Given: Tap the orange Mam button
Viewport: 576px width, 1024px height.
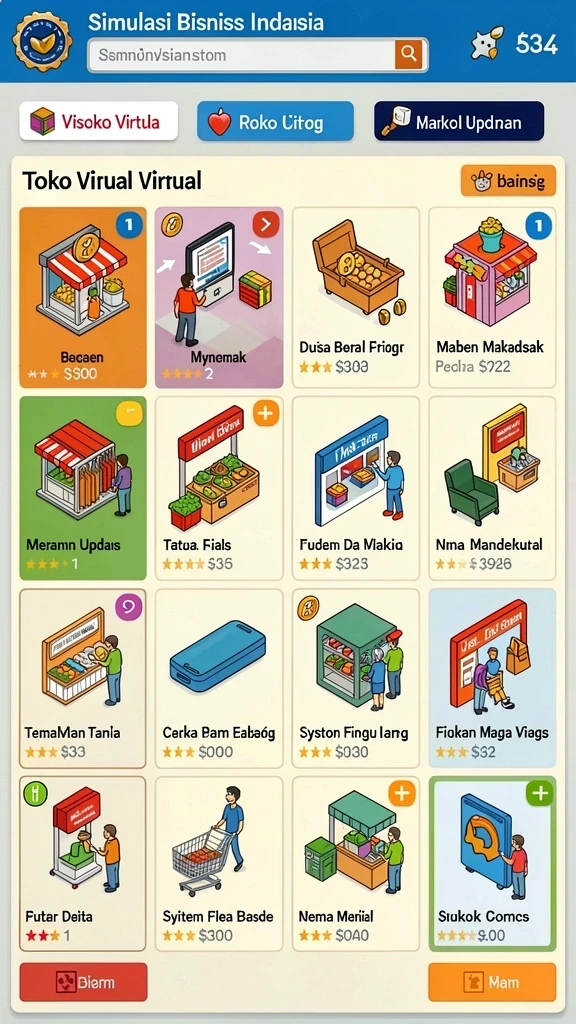Looking at the screenshot, I should (x=492, y=982).
